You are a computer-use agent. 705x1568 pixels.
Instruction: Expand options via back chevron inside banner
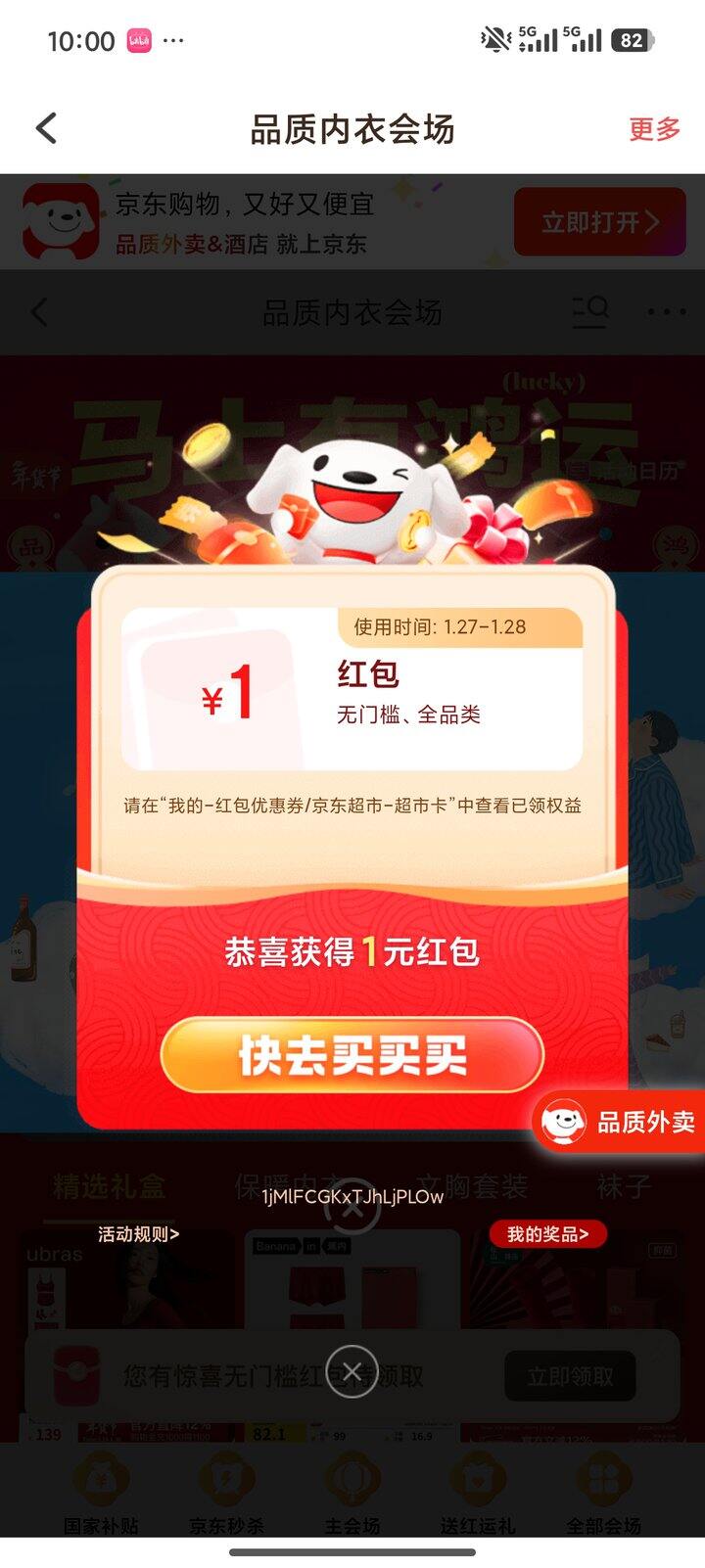(39, 310)
